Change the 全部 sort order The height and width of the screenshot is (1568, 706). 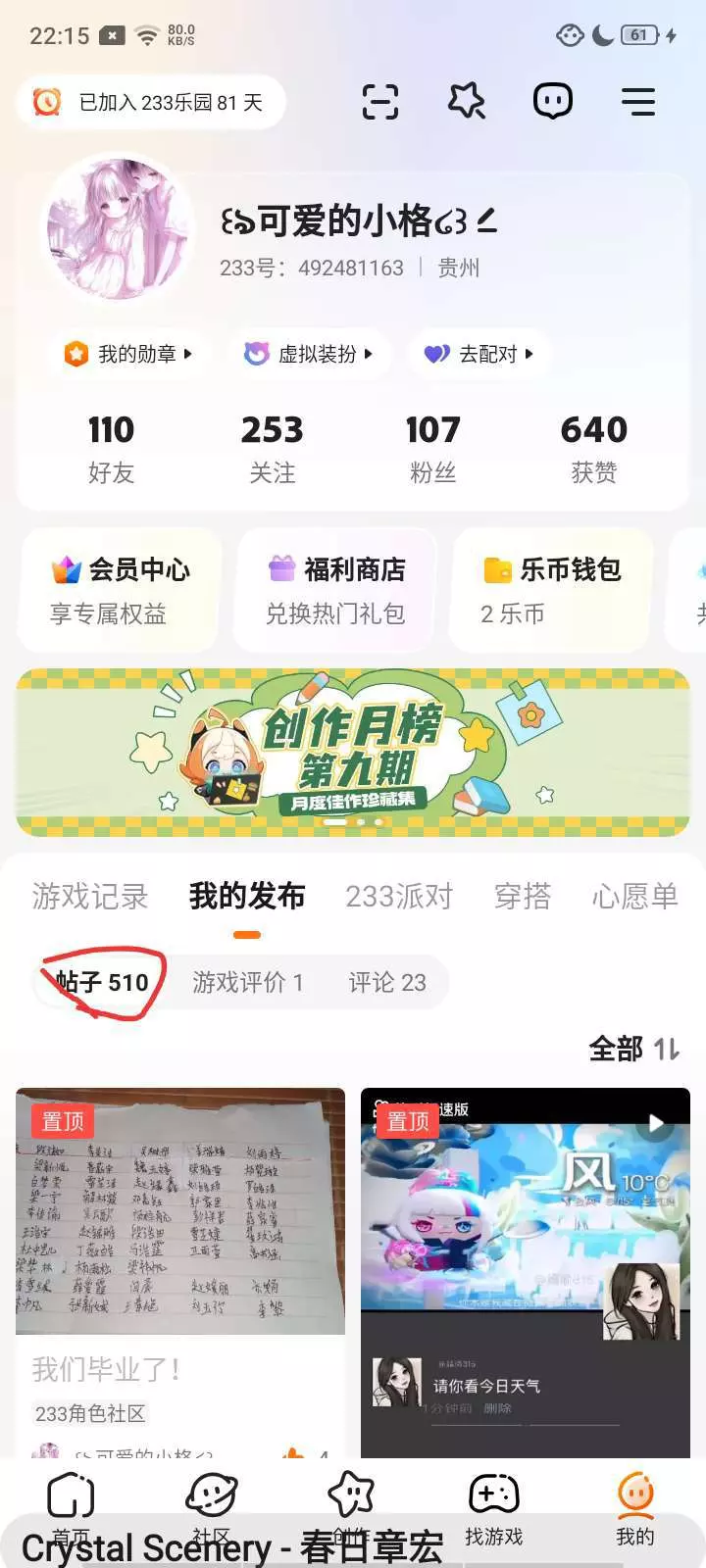pyautogui.click(x=633, y=1050)
